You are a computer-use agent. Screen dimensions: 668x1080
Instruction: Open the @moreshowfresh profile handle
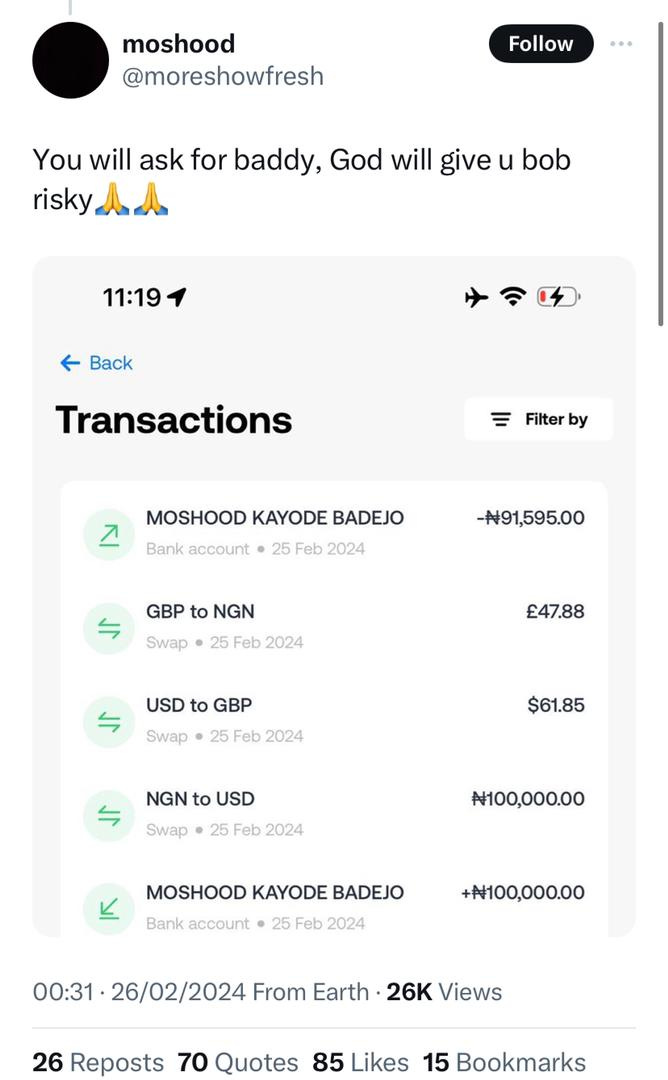point(222,76)
